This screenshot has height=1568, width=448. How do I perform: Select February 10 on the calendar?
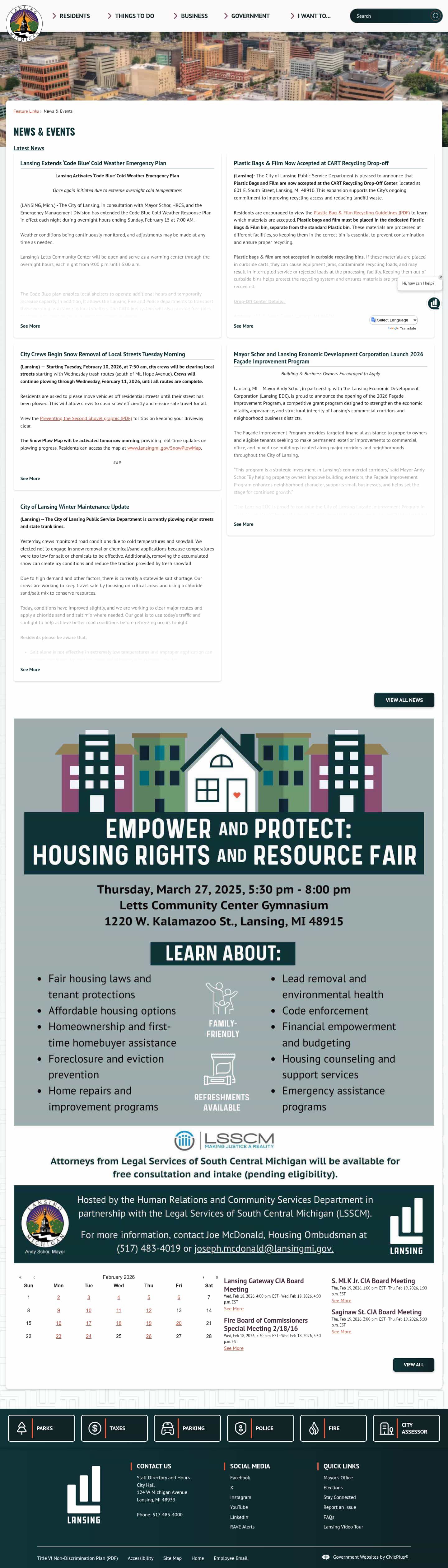(88, 1311)
